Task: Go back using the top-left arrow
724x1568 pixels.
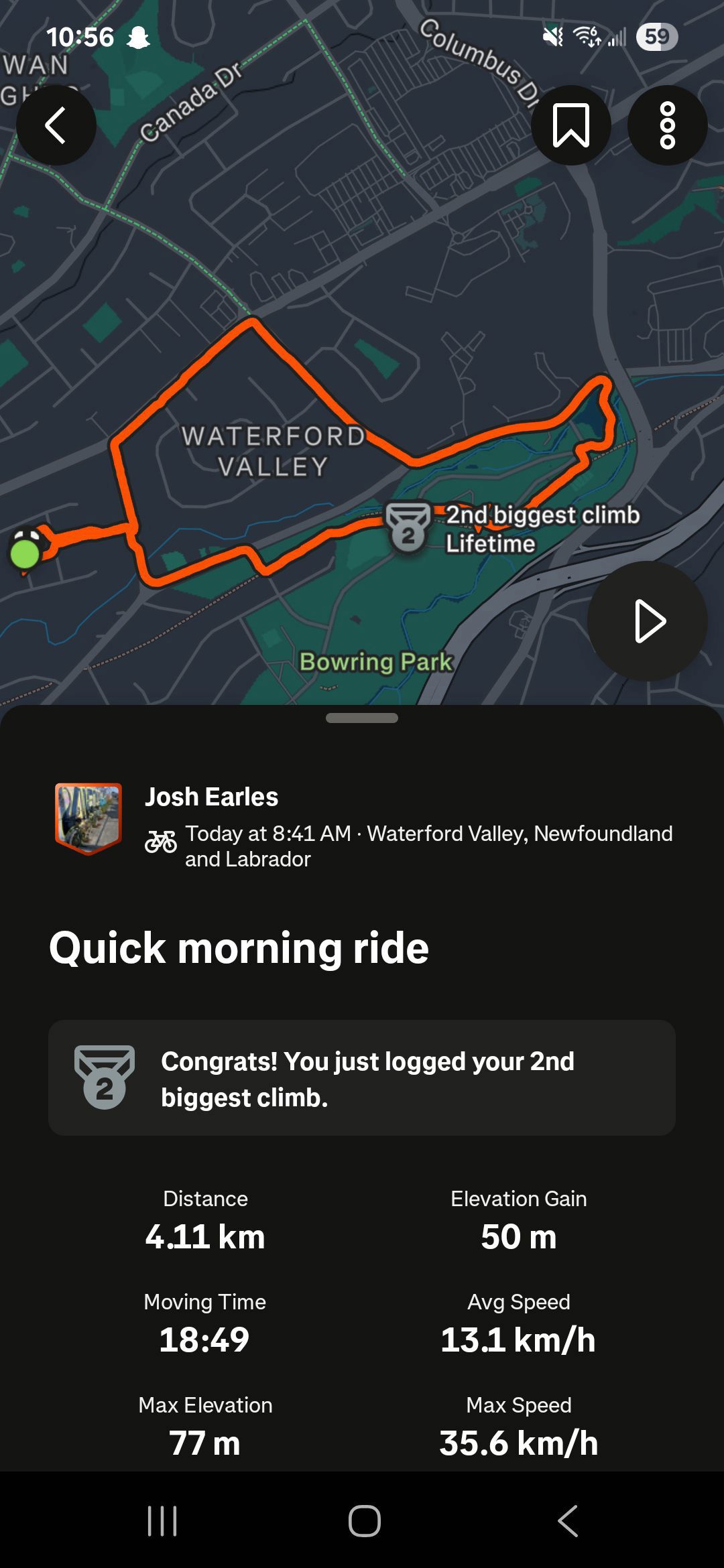Action: (x=56, y=125)
